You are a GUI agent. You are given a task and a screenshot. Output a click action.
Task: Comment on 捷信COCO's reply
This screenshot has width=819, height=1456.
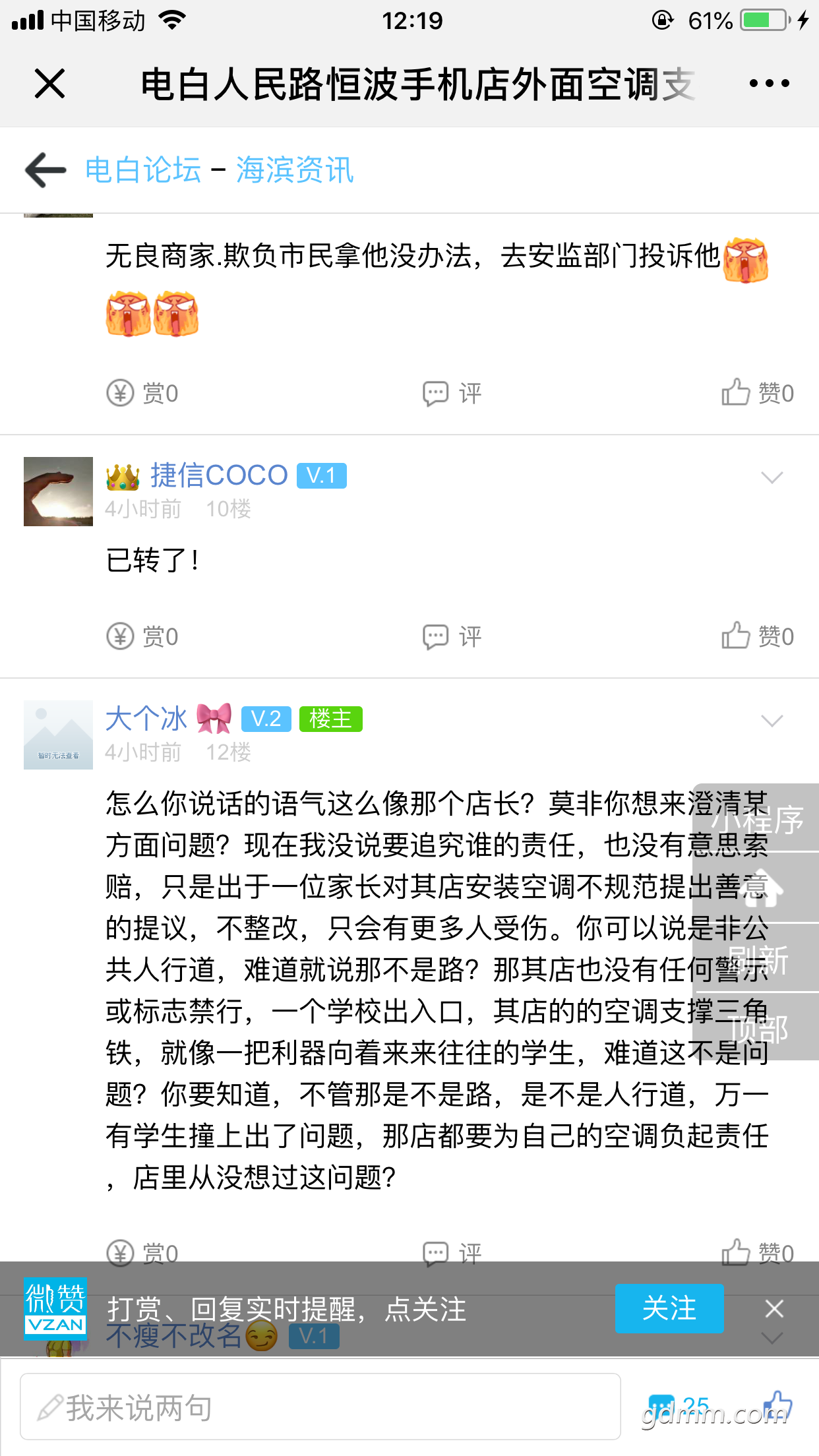click(x=452, y=636)
